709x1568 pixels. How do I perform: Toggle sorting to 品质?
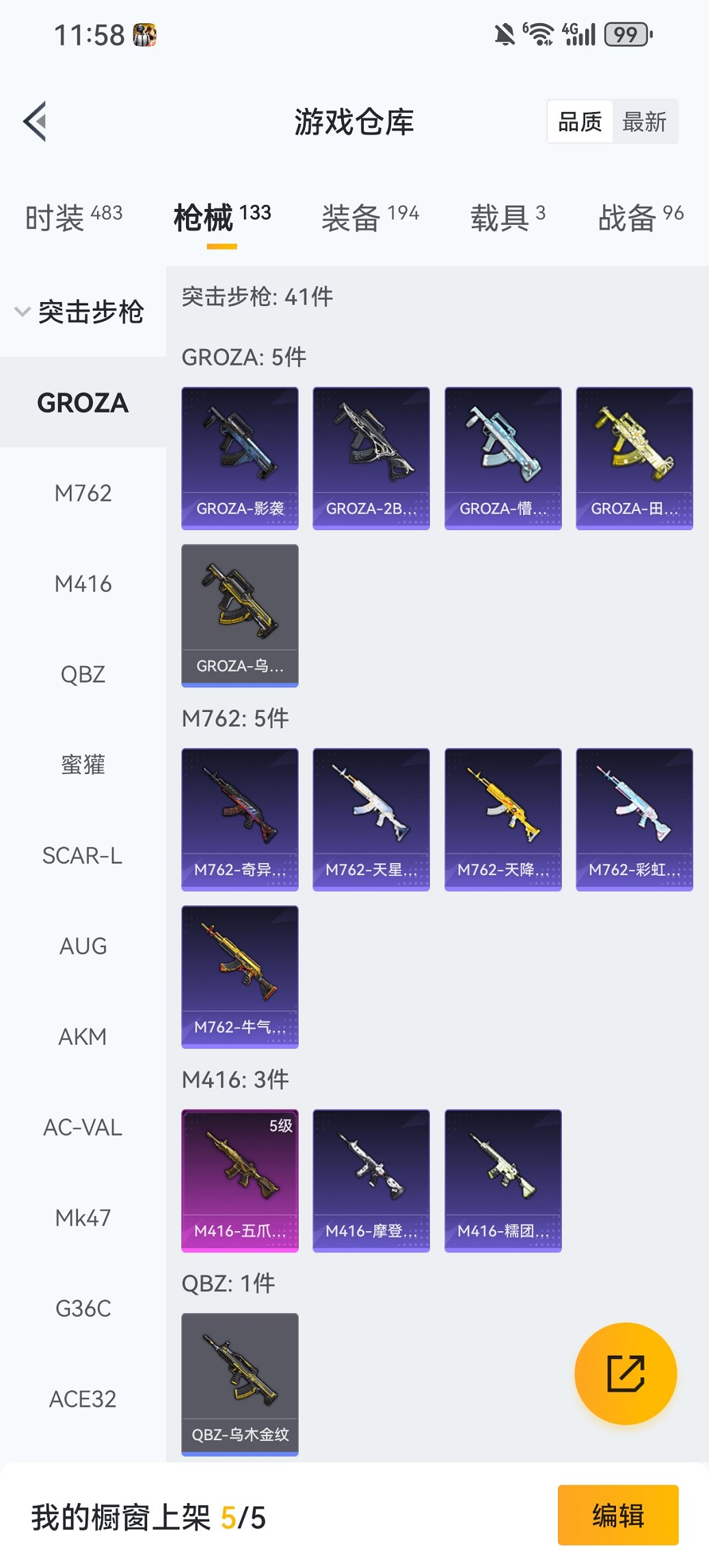(x=580, y=121)
